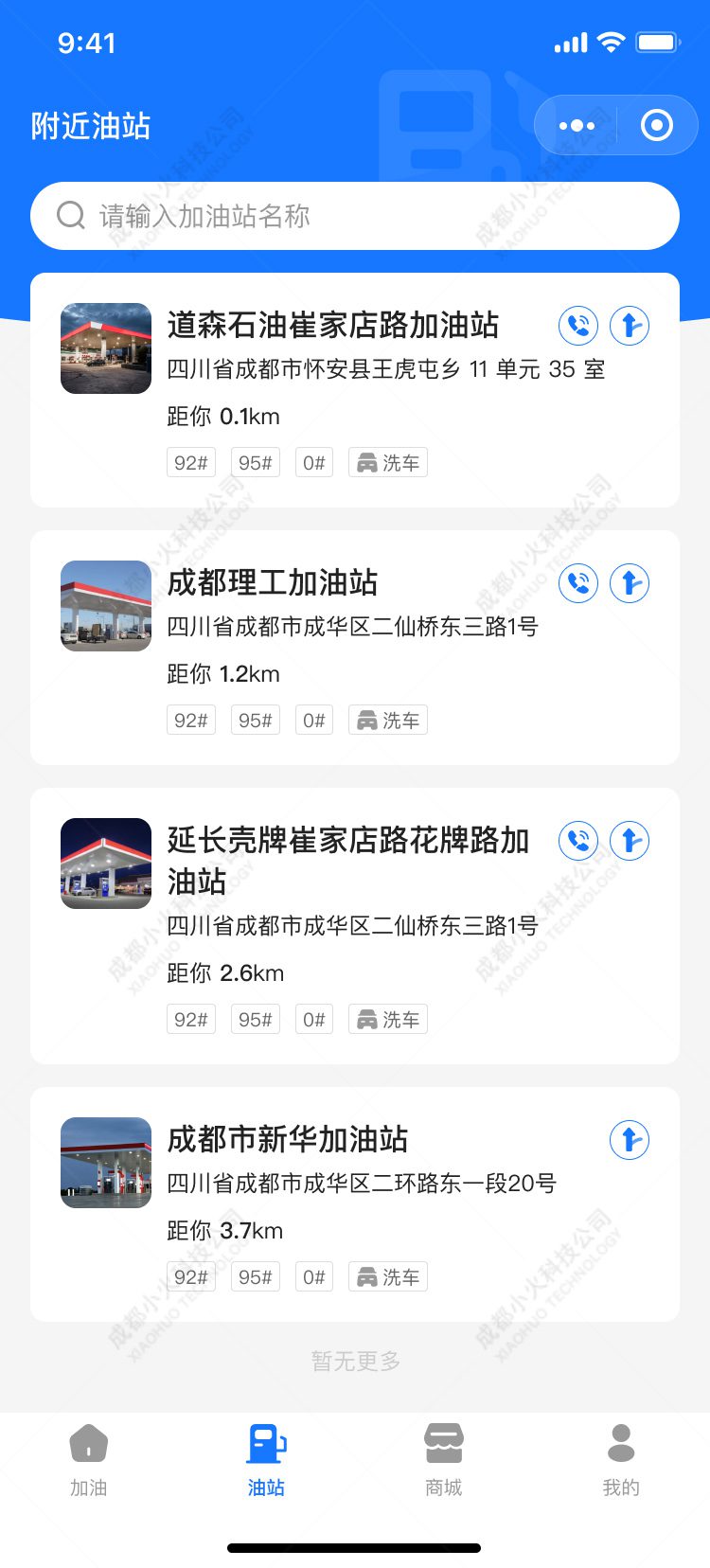Tap the navigation arrow for 成都理工加油站
This screenshot has width=710, height=1568.
(629, 583)
